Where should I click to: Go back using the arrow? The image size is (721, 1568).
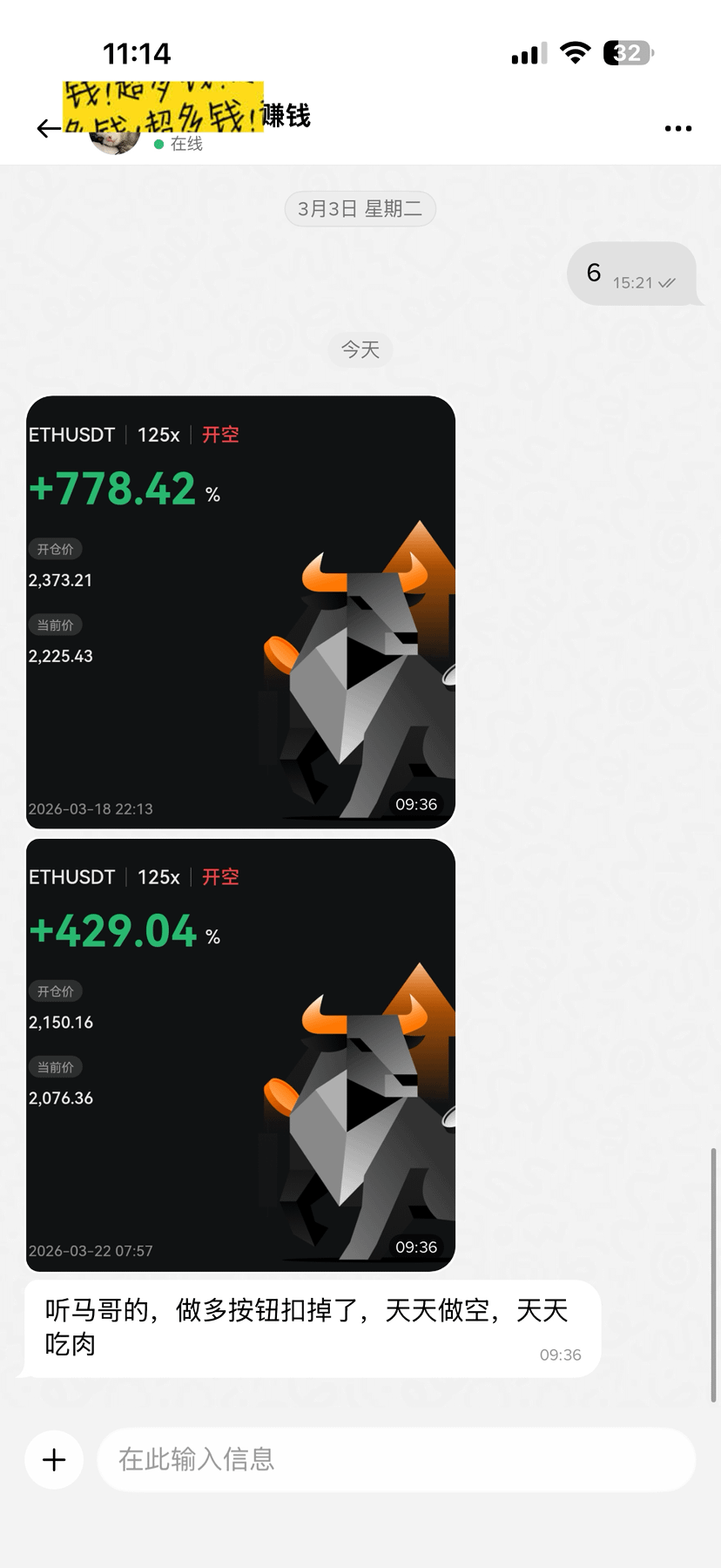coord(49,129)
